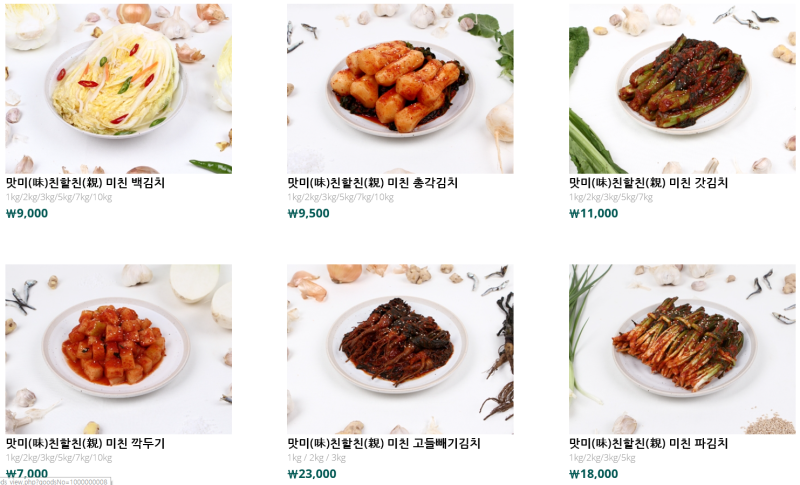Open the 깍두기 product image
Image resolution: width=800 pixels, height=485 pixels.
point(118,348)
